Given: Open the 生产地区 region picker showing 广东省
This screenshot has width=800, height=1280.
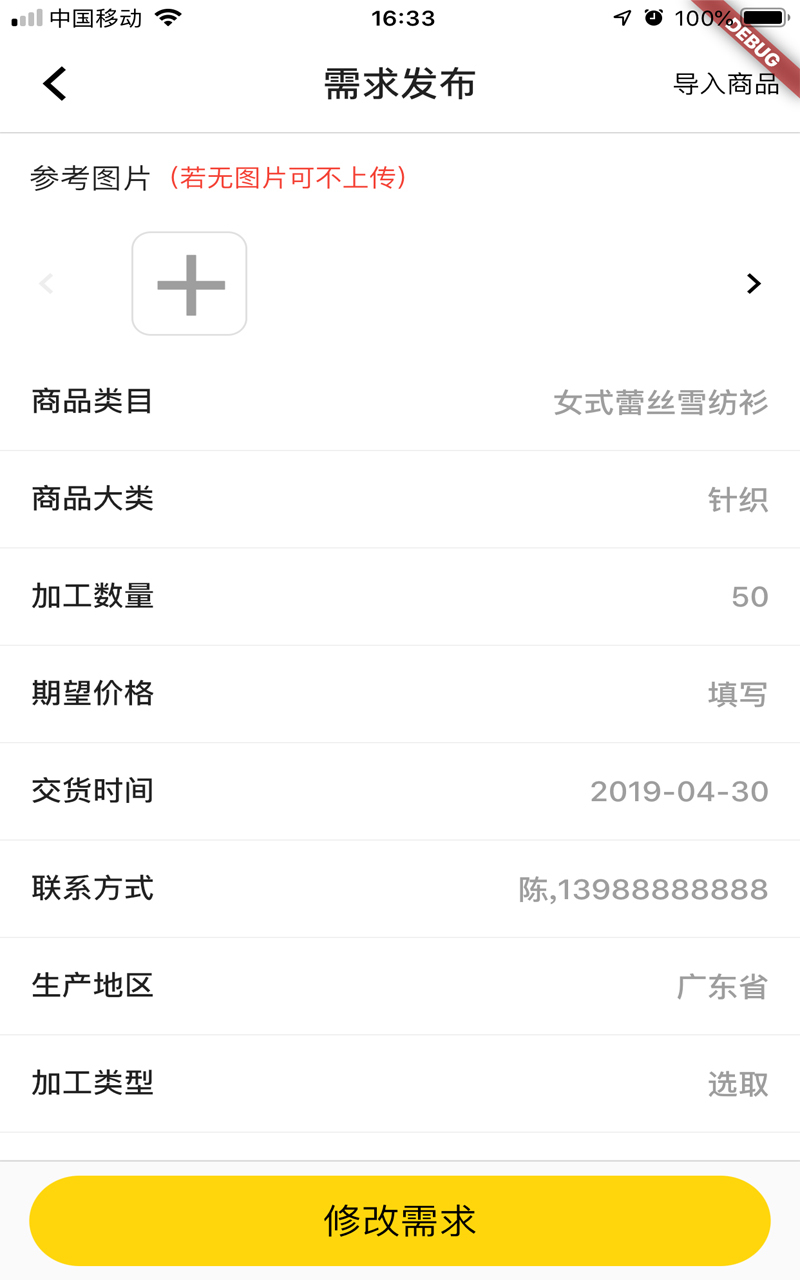Looking at the screenshot, I should pos(400,986).
